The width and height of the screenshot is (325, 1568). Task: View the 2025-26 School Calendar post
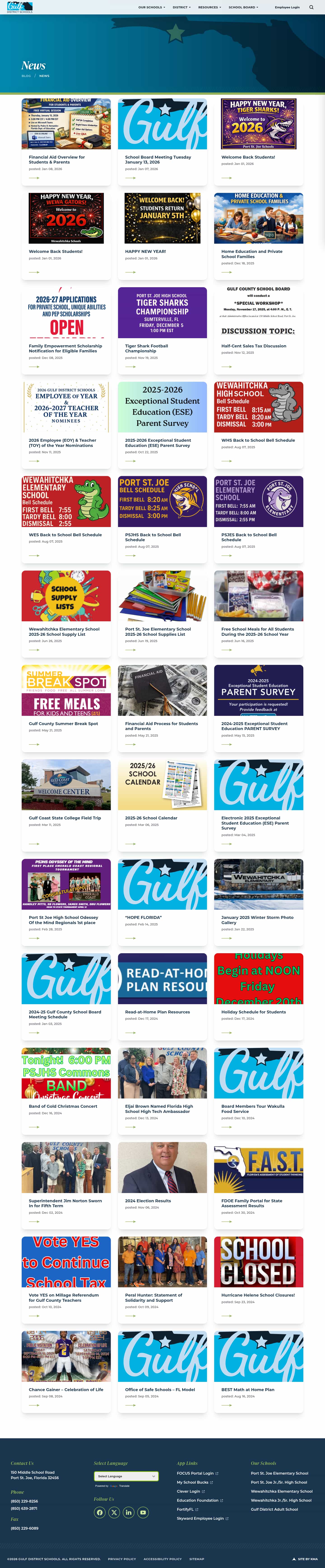point(151,818)
